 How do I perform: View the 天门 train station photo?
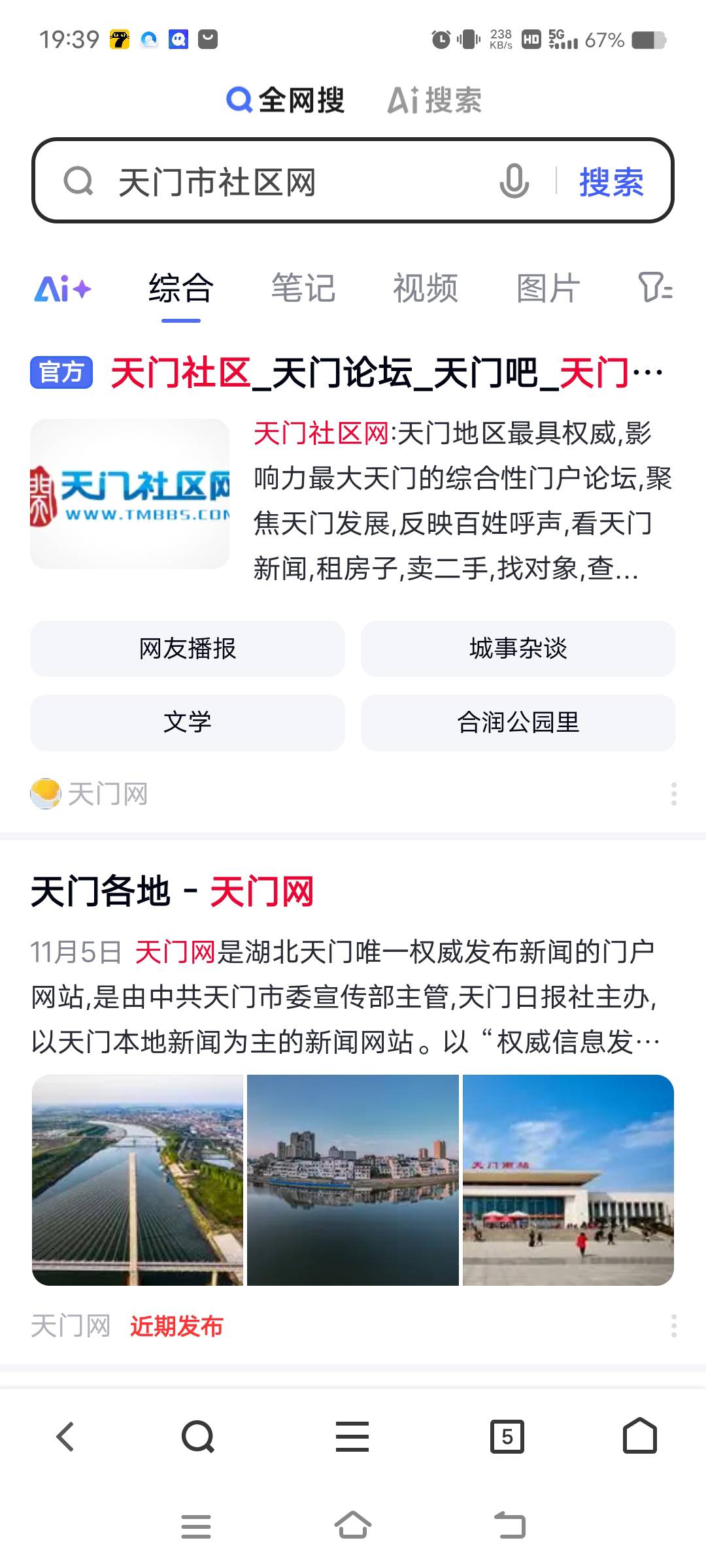pyautogui.click(x=568, y=1180)
